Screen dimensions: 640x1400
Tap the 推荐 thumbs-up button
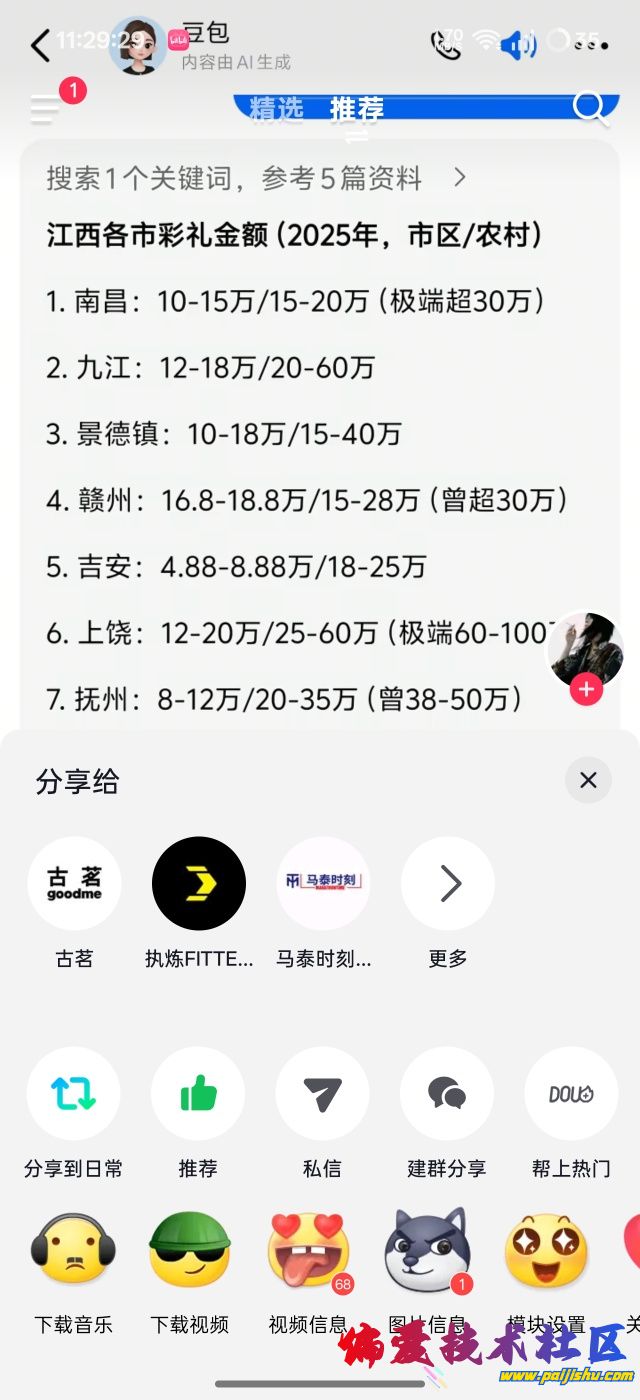coord(198,1094)
